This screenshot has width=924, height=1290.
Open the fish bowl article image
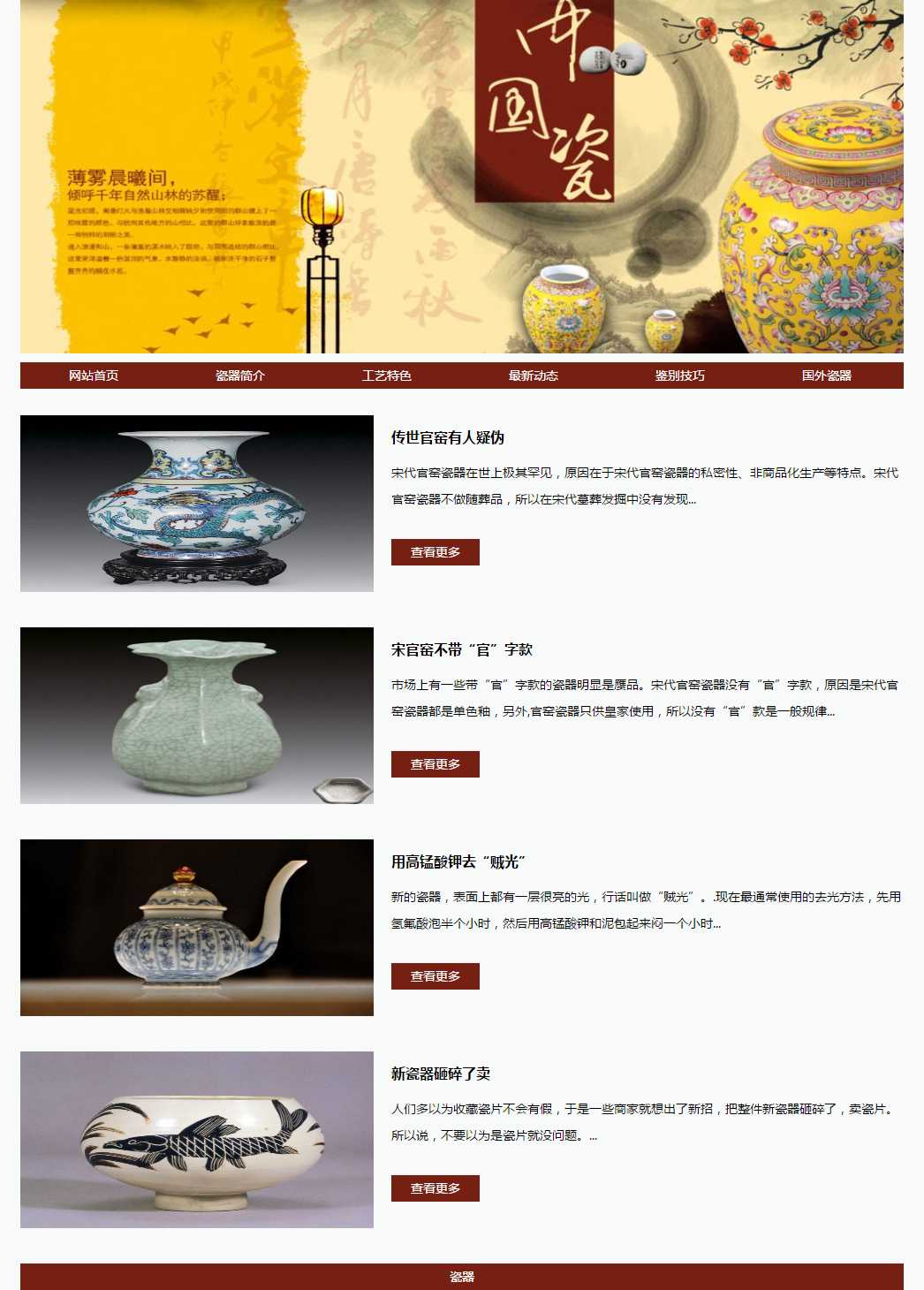(197, 1140)
